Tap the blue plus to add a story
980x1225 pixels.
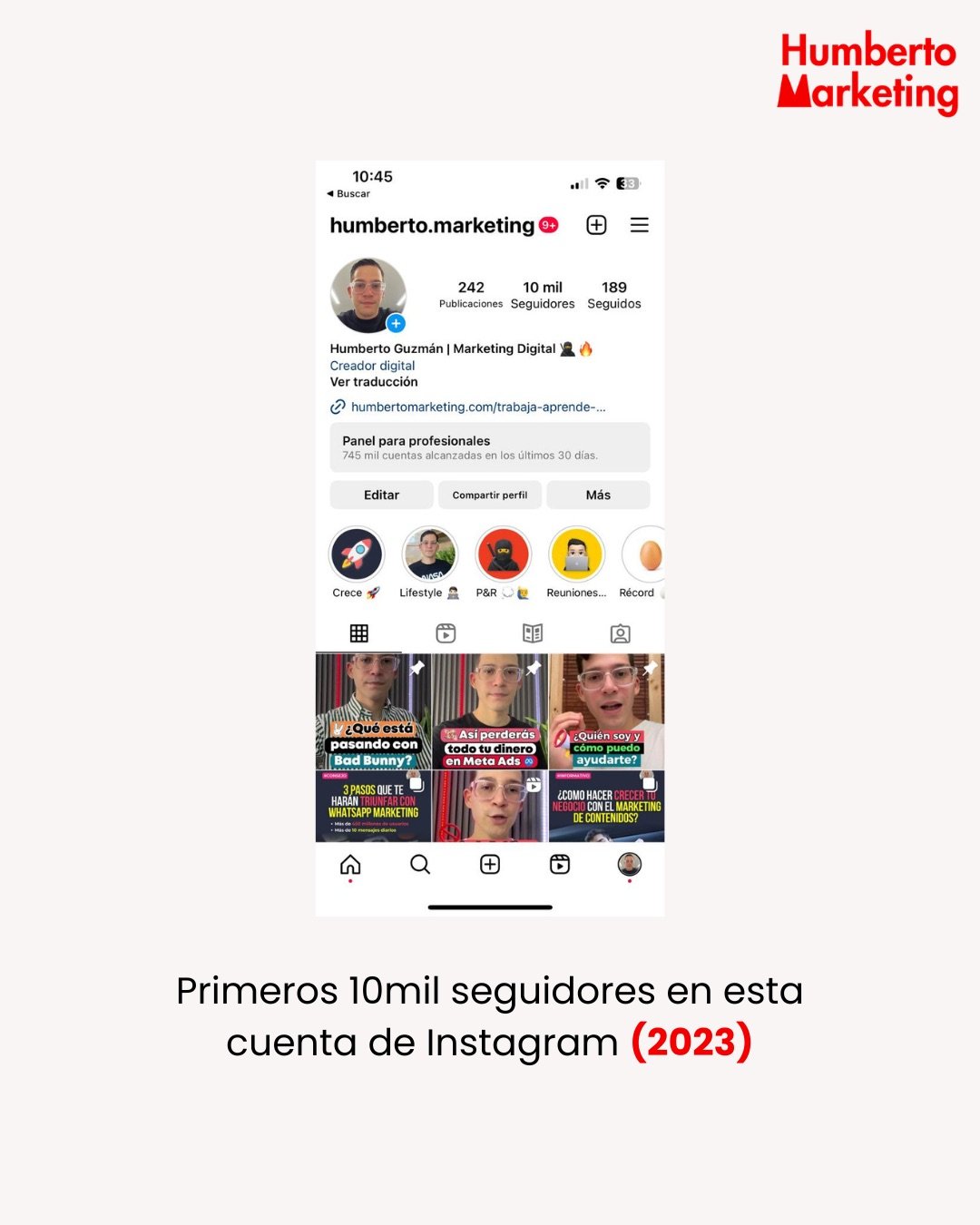(x=396, y=322)
